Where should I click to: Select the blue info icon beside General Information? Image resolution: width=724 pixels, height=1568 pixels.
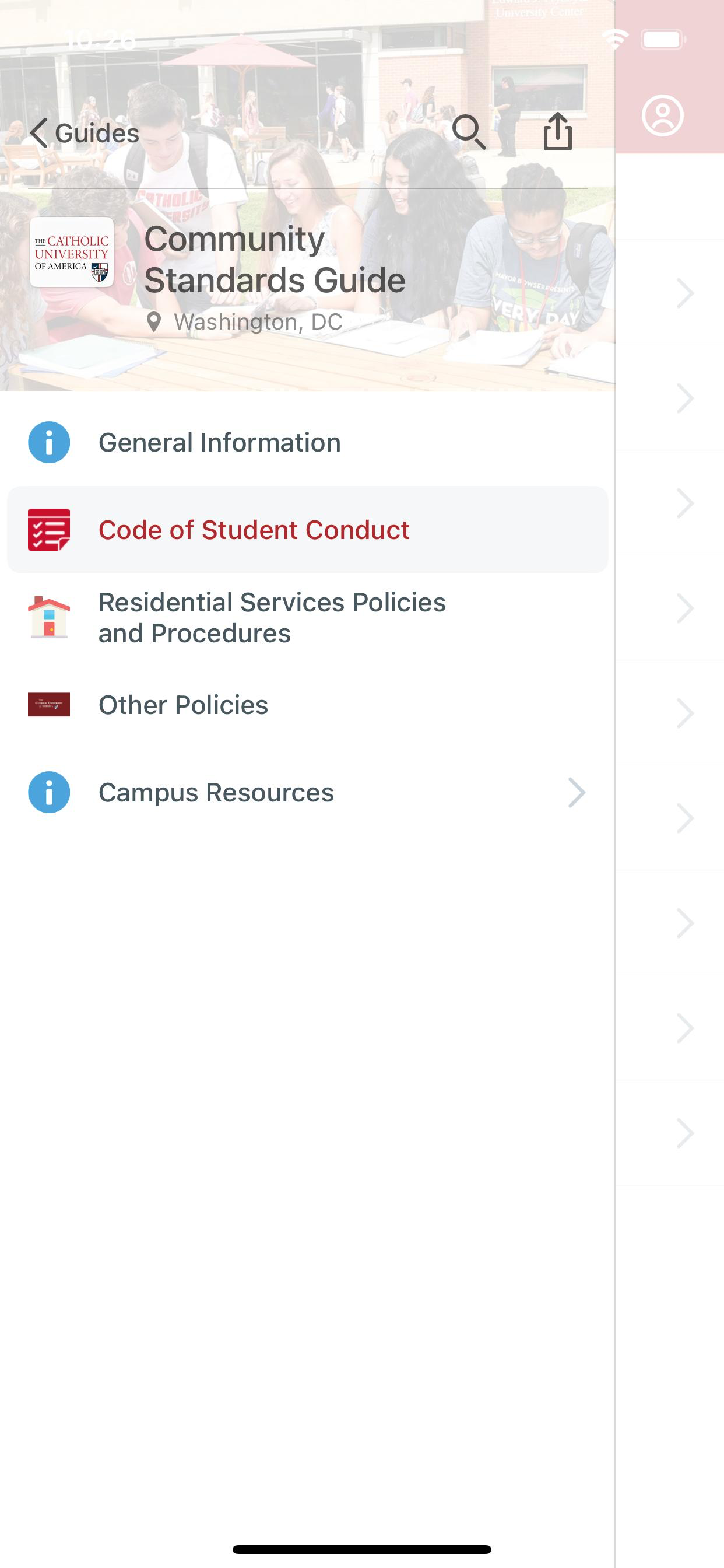50,443
